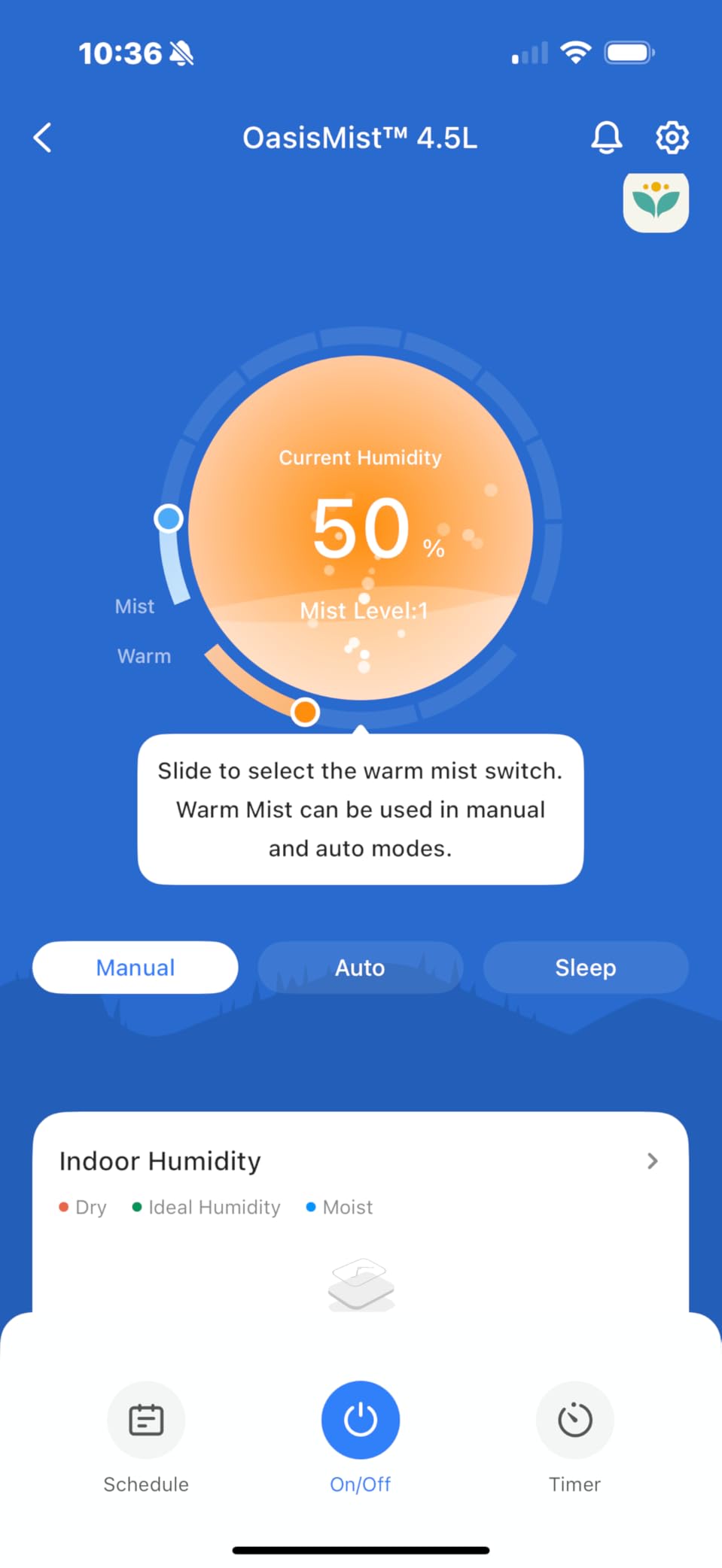Open the plant care widget icon
Screen dimensions: 722x1568
[x=656, y=202]
